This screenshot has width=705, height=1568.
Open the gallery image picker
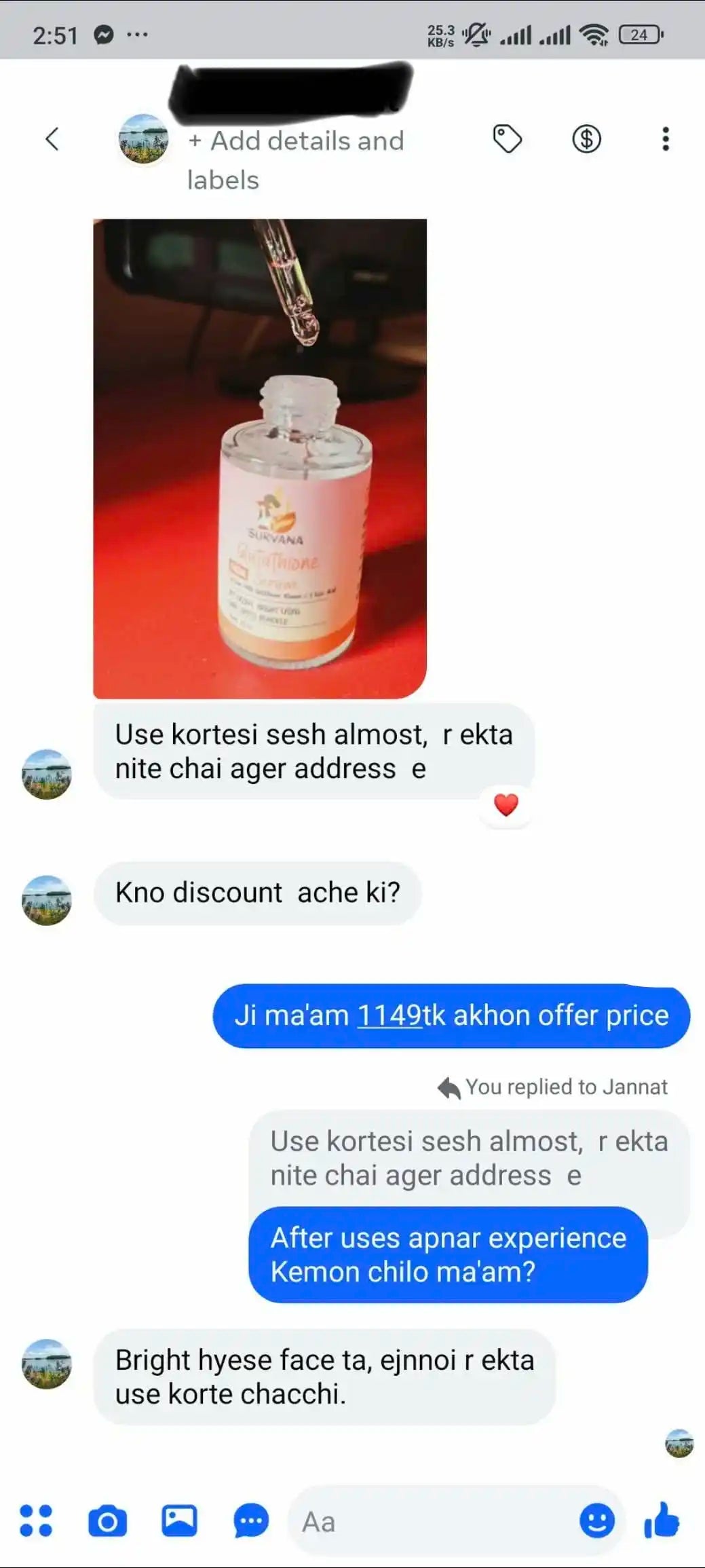tap(179, 1520)
